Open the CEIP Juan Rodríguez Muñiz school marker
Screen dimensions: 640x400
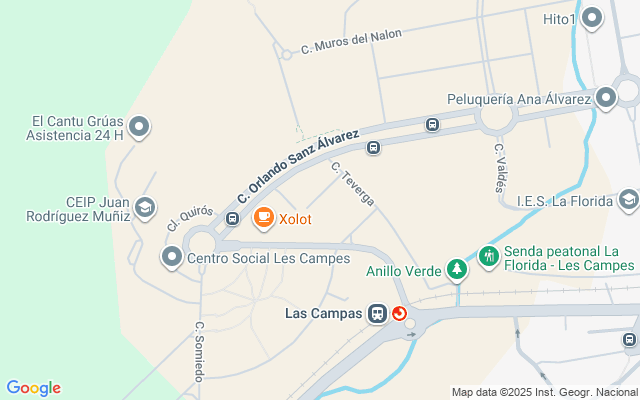pyautogui.click(x=145, y=207)
